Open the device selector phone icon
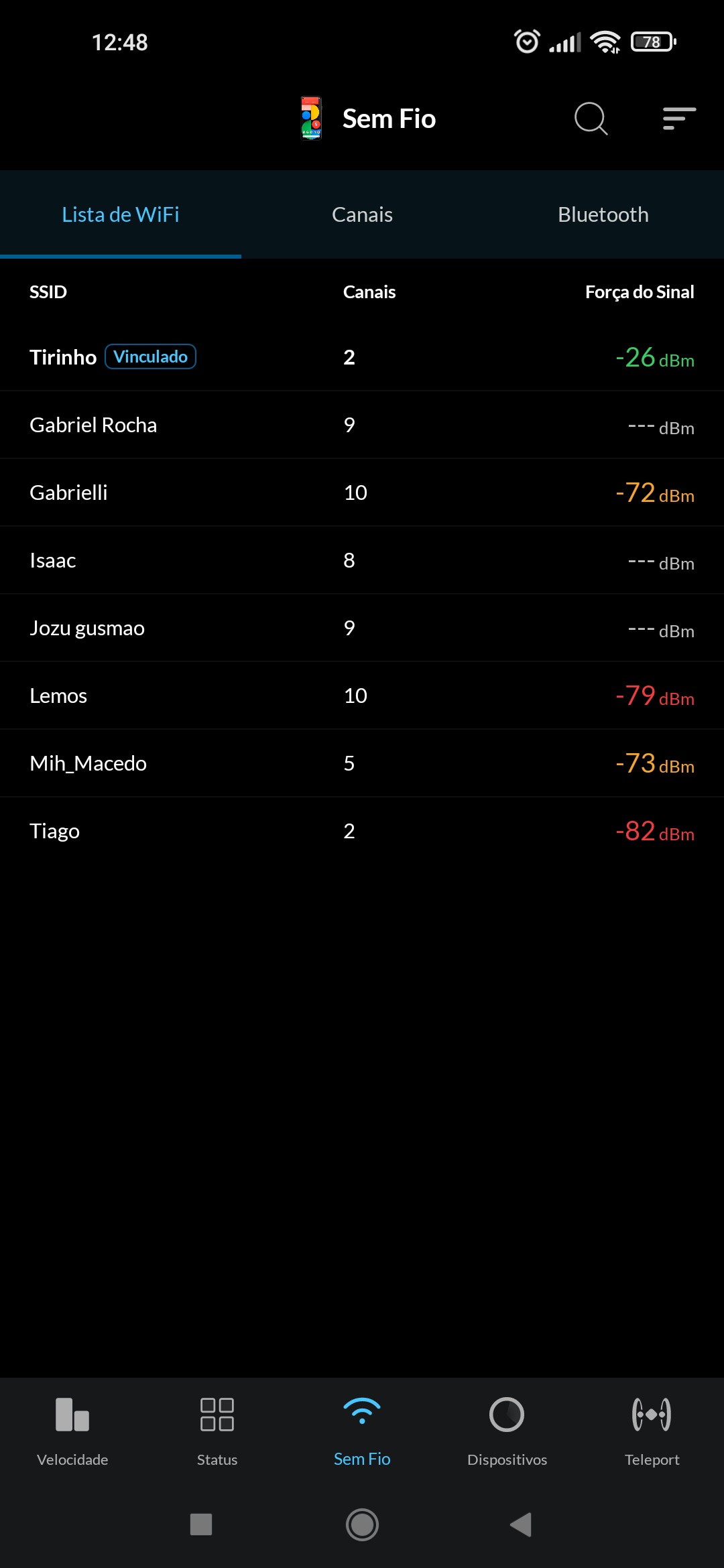Screen dimensions: 724x1568 pyautogui.click(x=311, y=119)
